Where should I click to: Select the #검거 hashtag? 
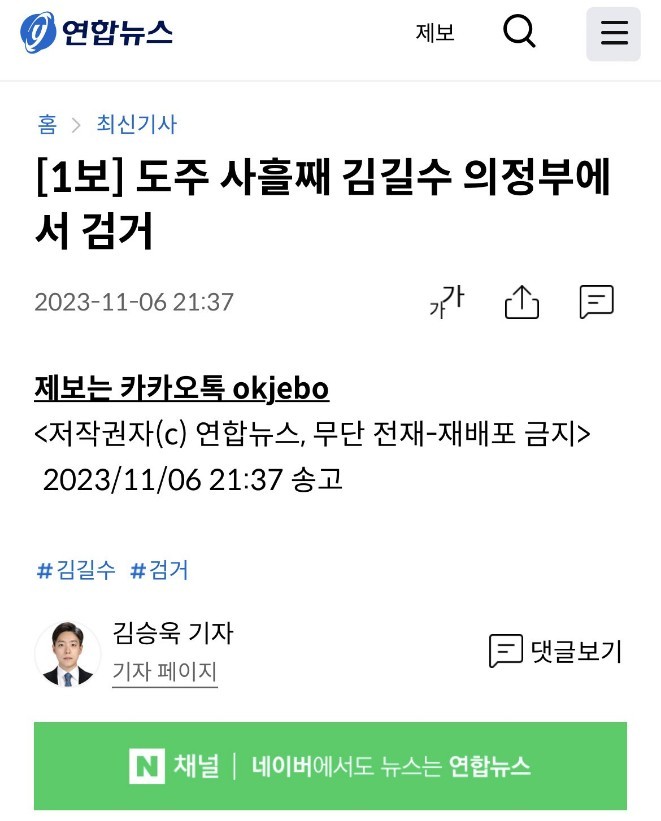point(160,570)
